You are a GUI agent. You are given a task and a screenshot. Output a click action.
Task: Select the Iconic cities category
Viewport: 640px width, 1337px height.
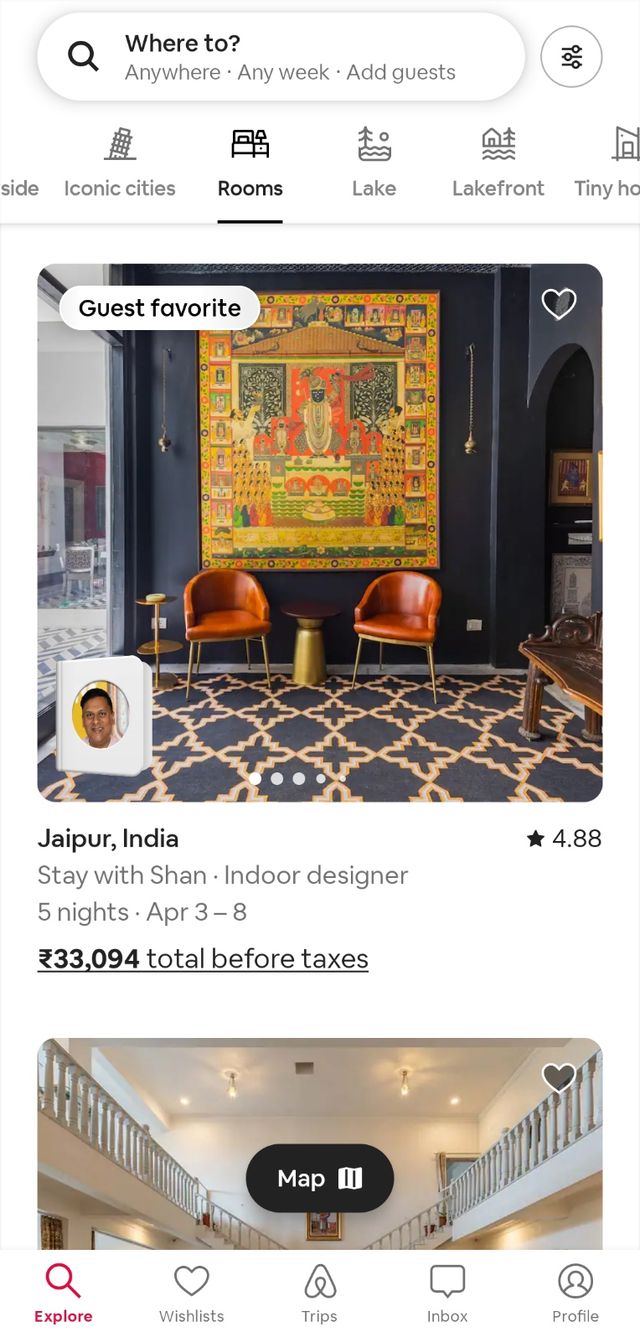(x=119, y=163)
